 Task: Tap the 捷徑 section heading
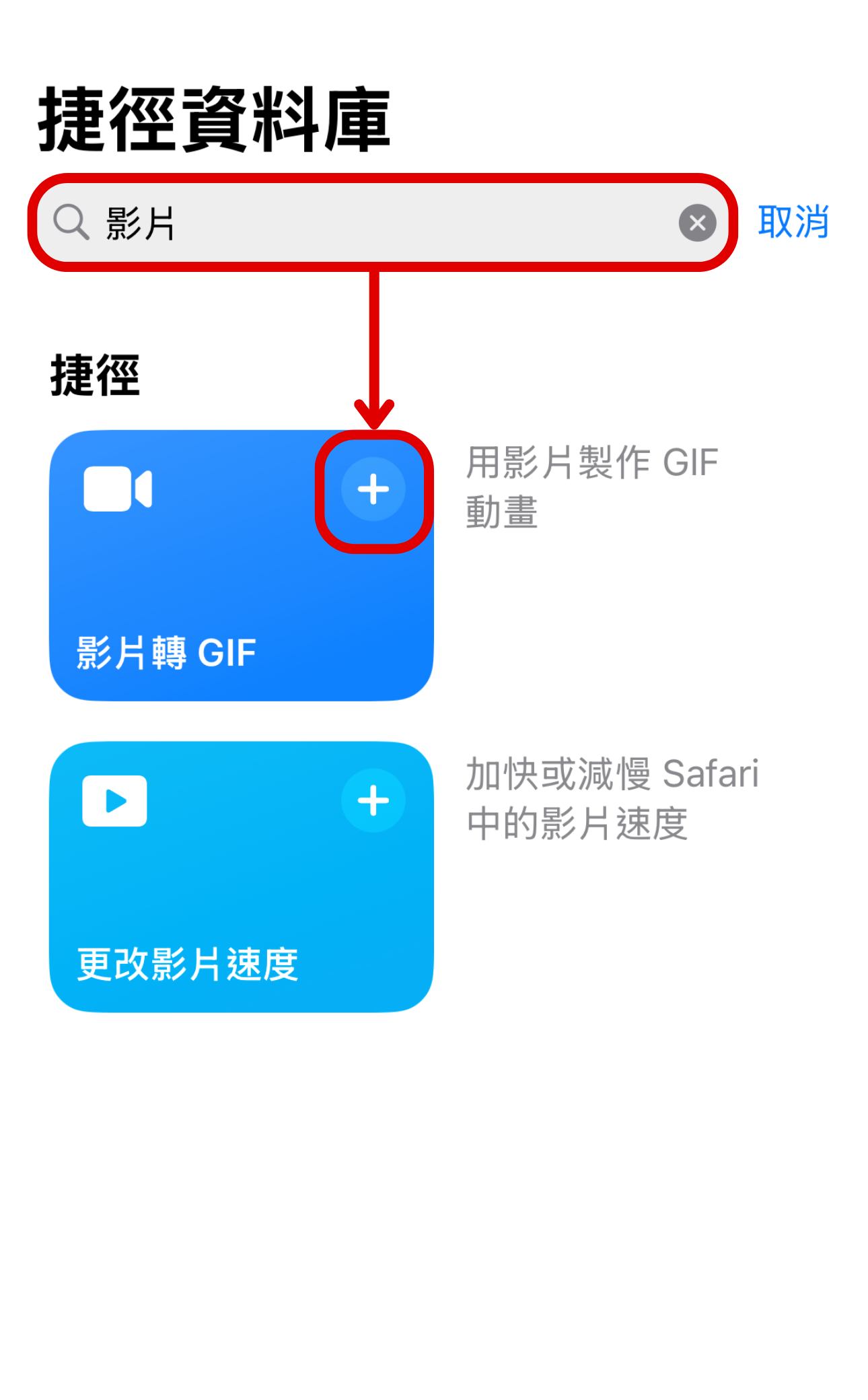tap(96, 376)
